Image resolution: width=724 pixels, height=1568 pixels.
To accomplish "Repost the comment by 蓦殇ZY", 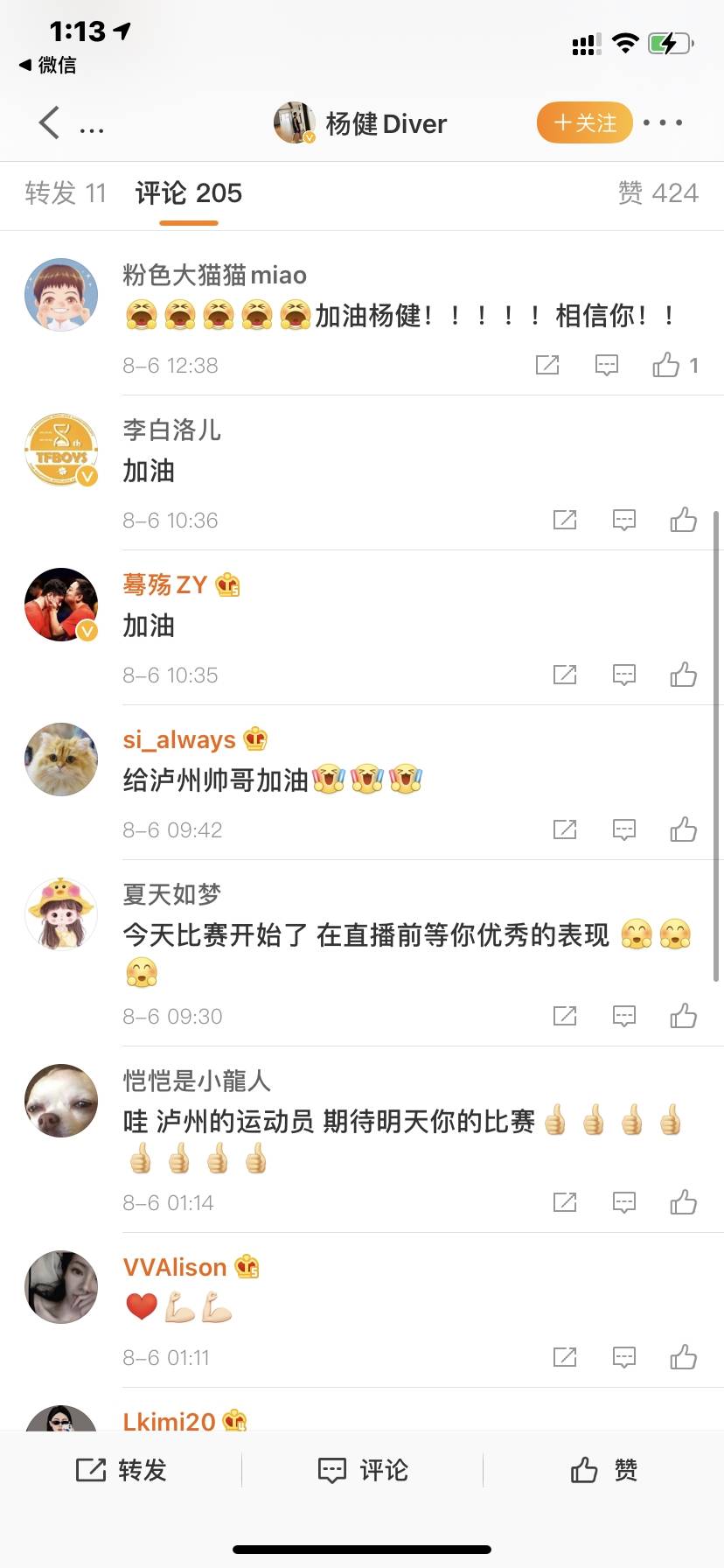I will 565,675.
